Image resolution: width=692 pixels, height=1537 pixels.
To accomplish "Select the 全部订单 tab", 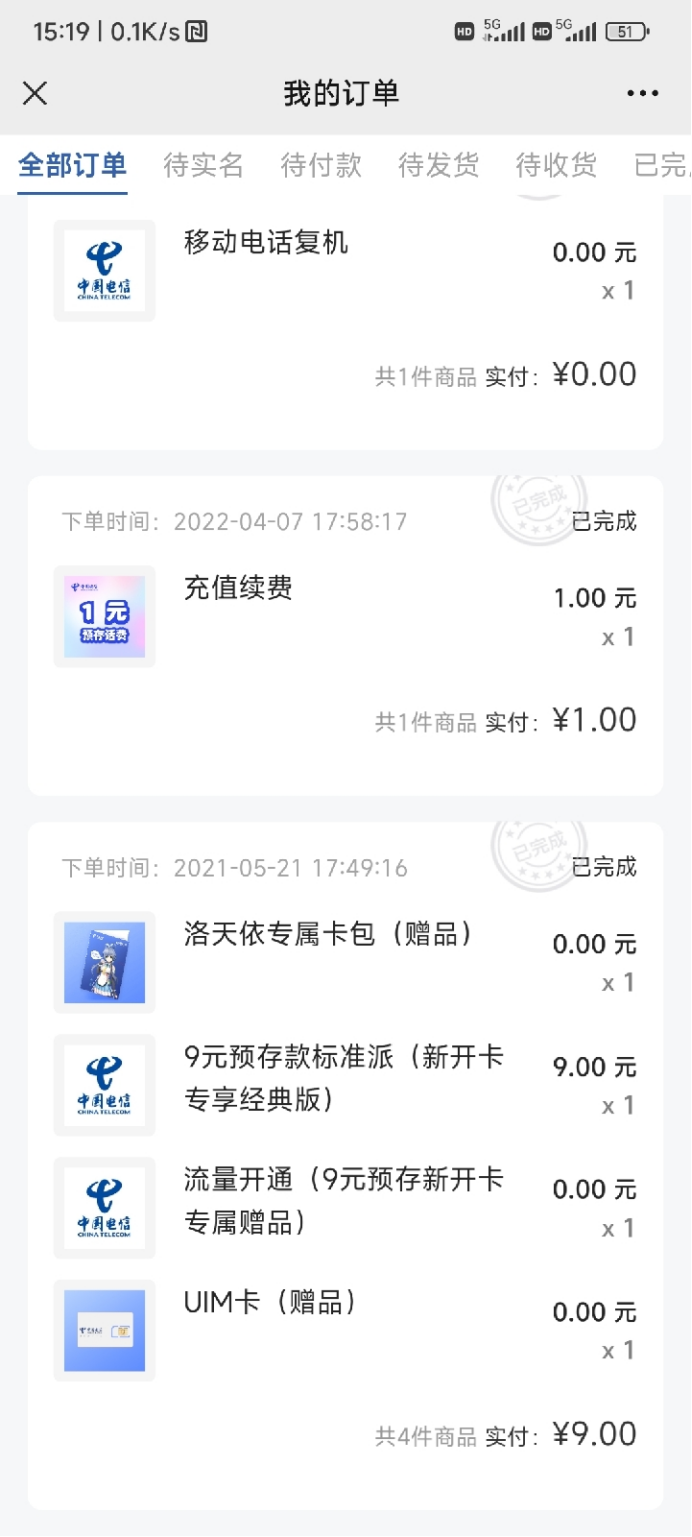I will click(73, 165).
